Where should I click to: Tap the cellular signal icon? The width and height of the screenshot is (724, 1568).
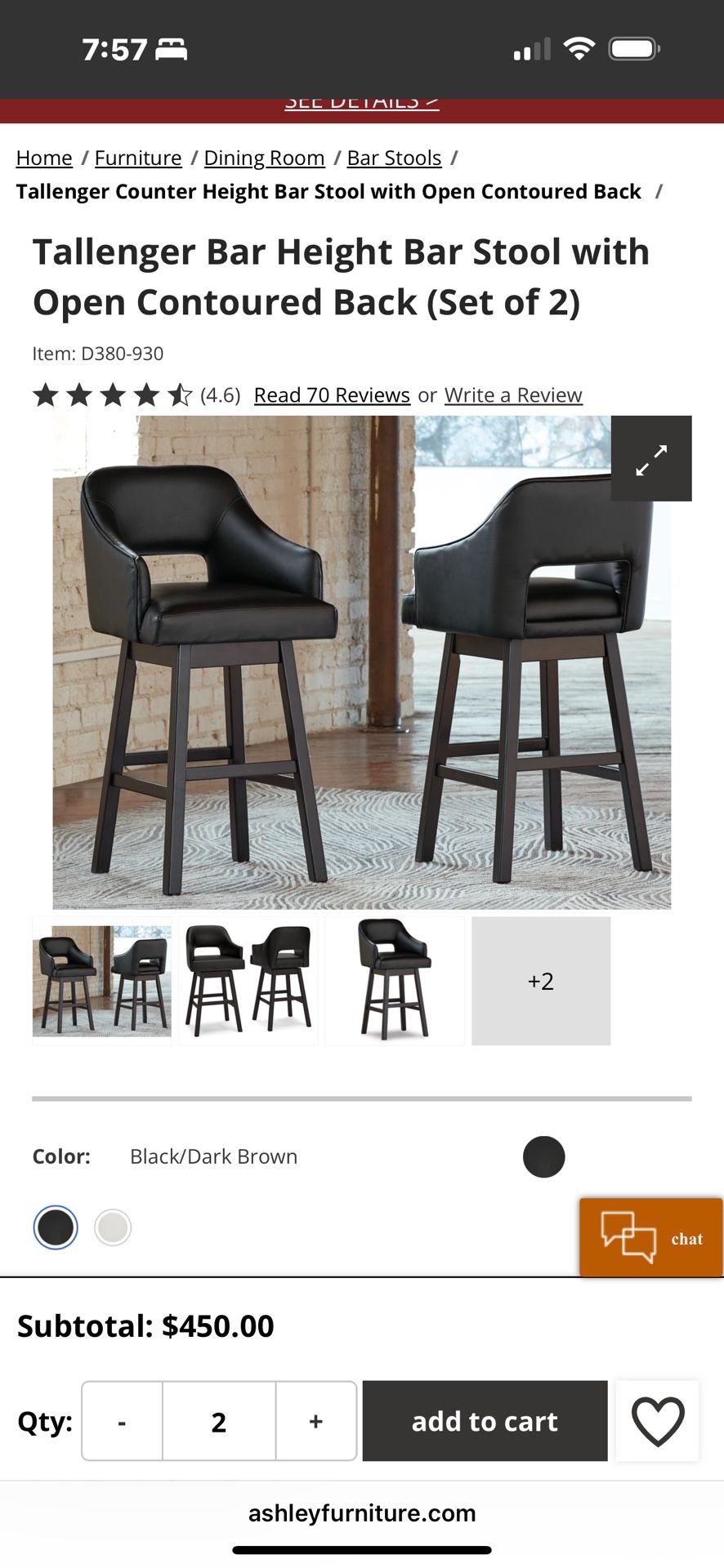point(531,49)
